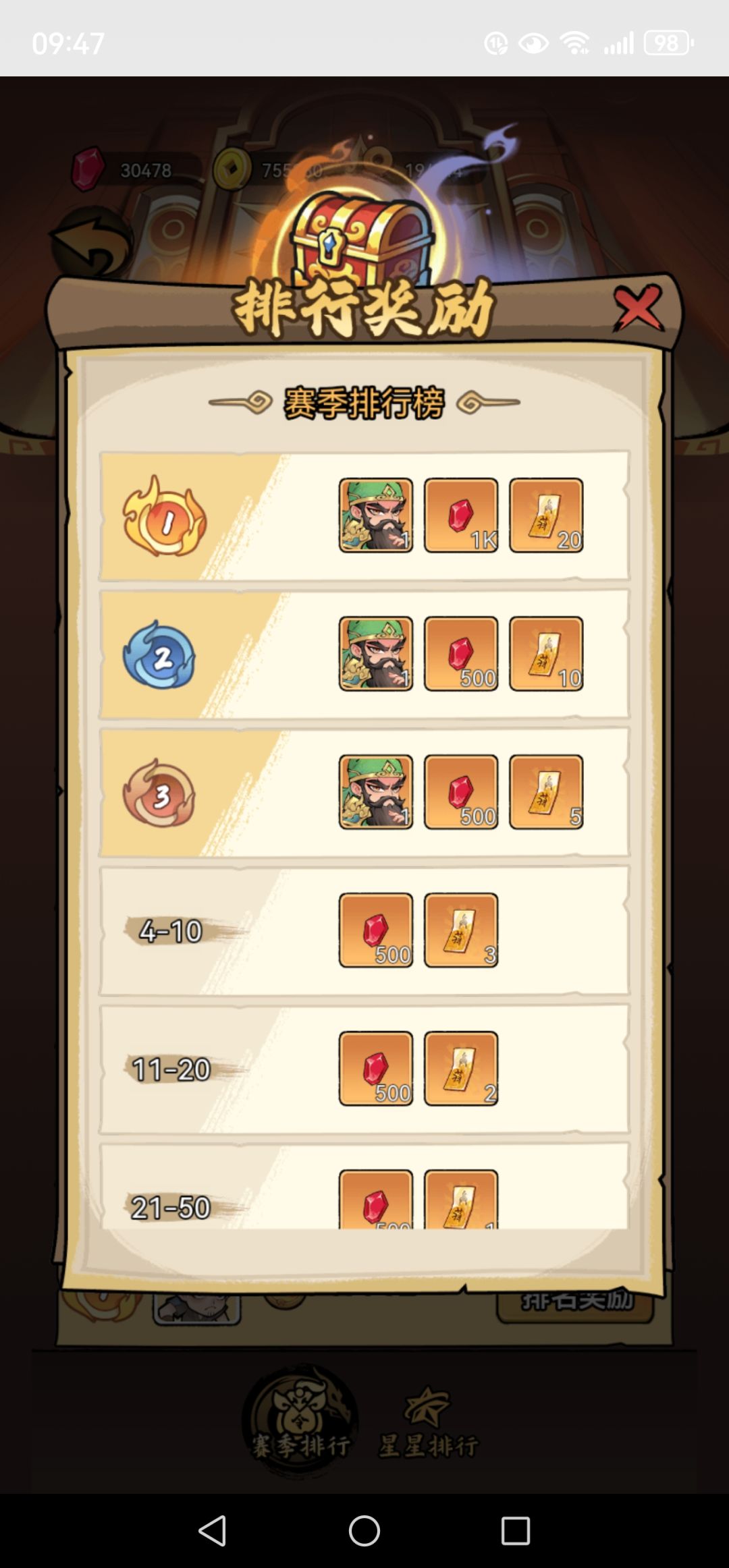729x1568 pixels.
Task: Select the 1K gem reward for rank 1
Action: (460, 515)
